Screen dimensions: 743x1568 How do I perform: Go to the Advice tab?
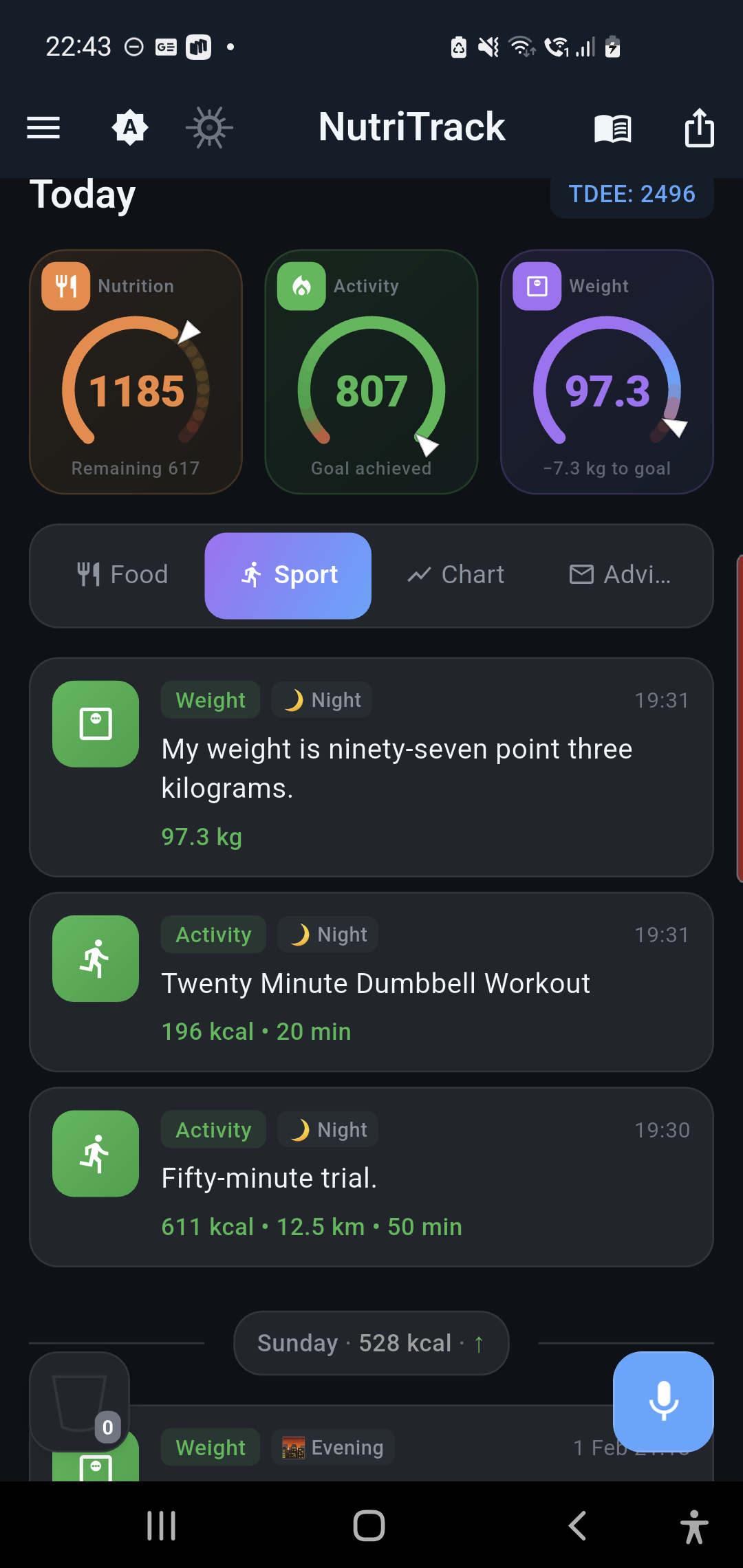tap(620, 575)
